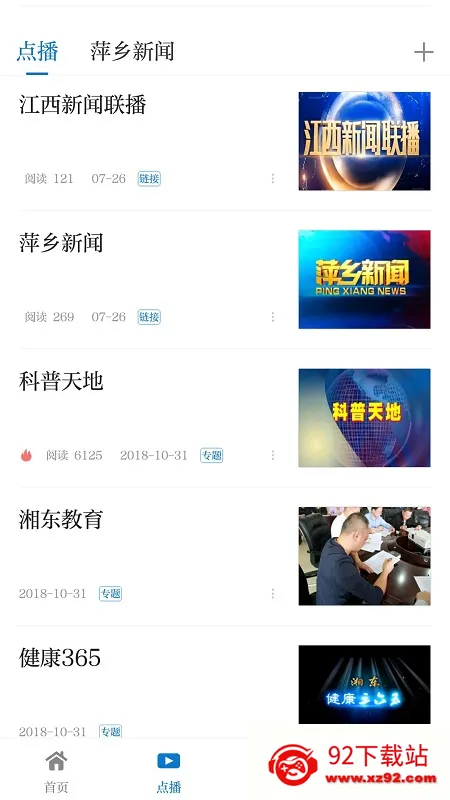Switch to the 萍乡新闻 top tab

point(132,52)
